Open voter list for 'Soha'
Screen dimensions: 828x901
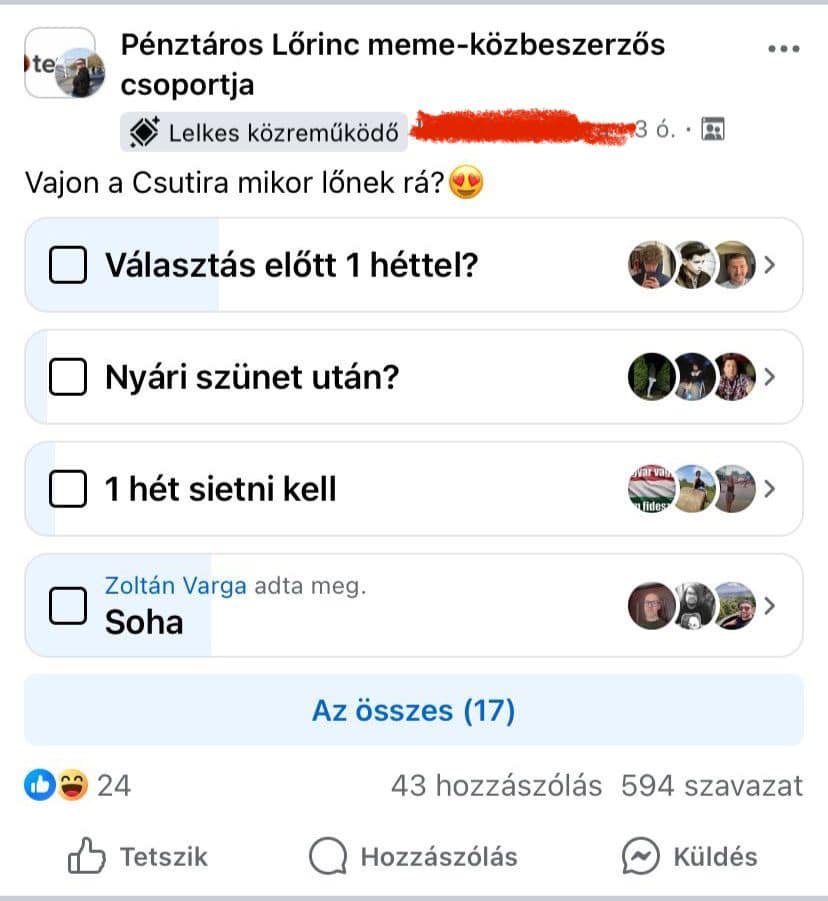click(x=701, y=605)
